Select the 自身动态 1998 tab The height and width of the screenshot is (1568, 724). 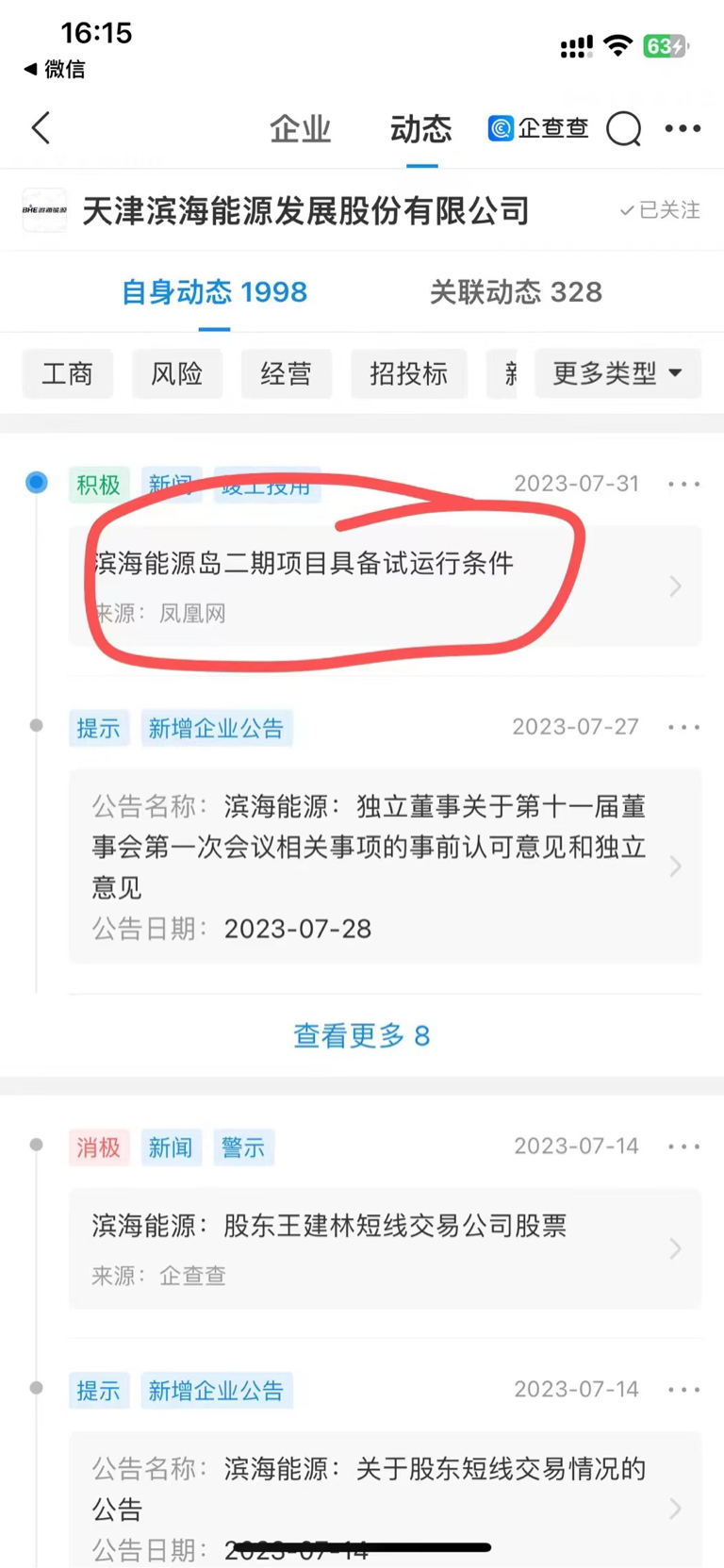[214, 292]
